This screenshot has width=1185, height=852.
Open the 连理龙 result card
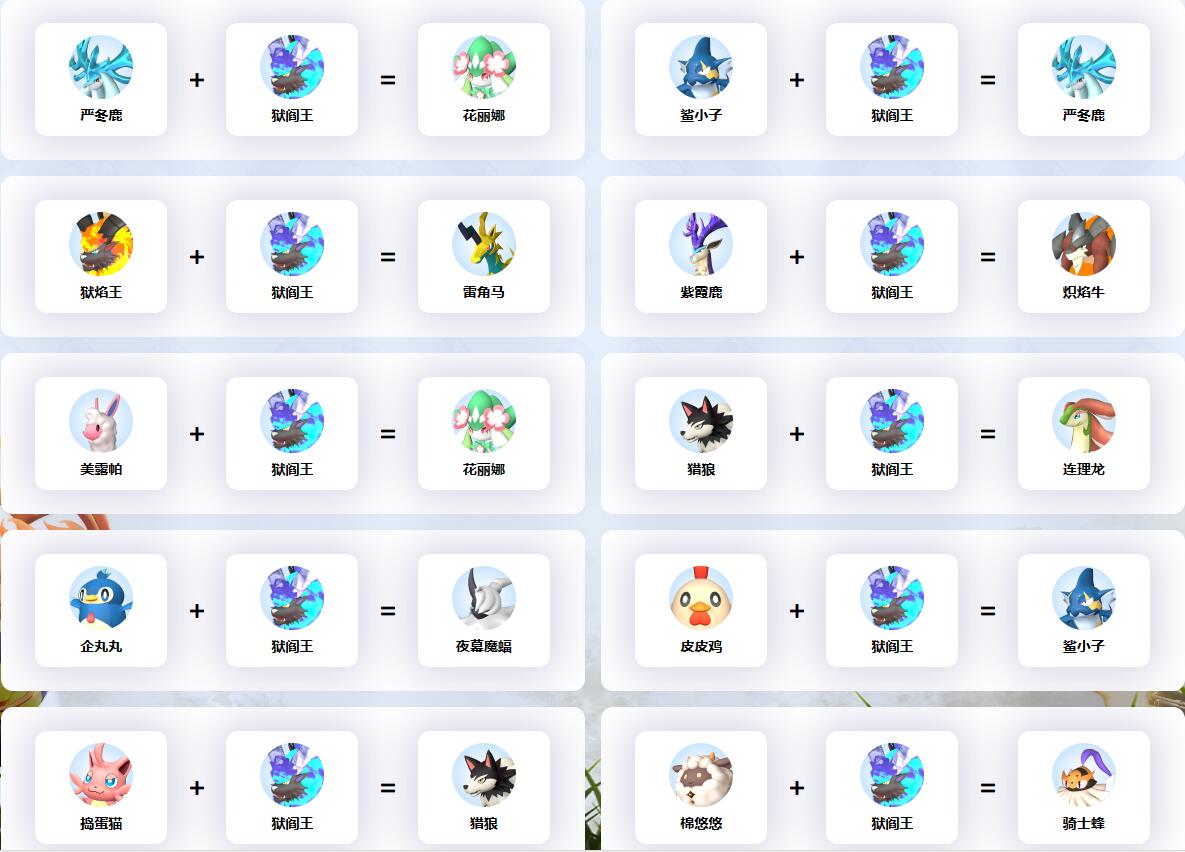pyautogui.click(x=1084, y=433)
